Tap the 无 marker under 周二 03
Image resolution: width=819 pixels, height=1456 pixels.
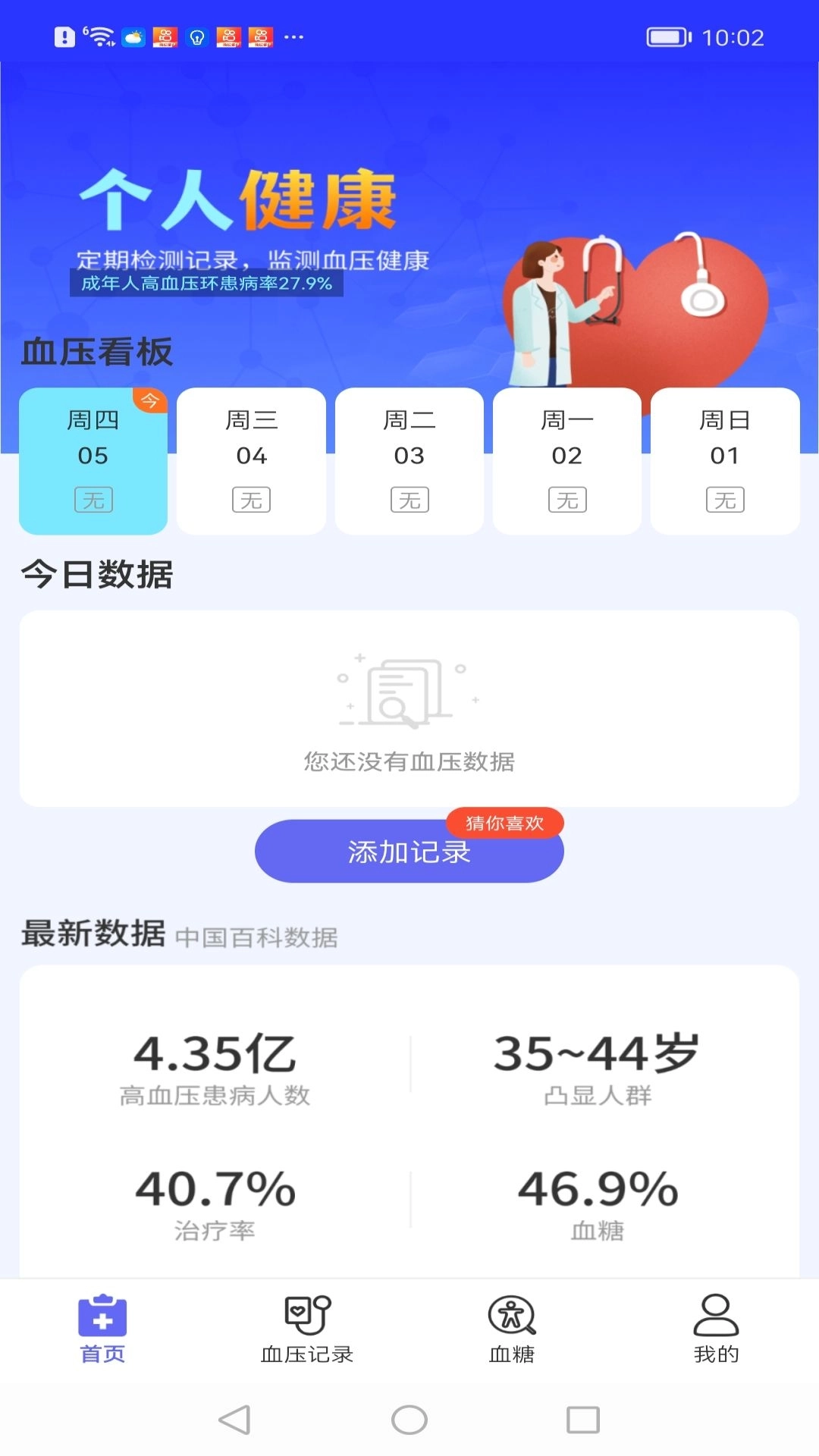click(409, 499)
